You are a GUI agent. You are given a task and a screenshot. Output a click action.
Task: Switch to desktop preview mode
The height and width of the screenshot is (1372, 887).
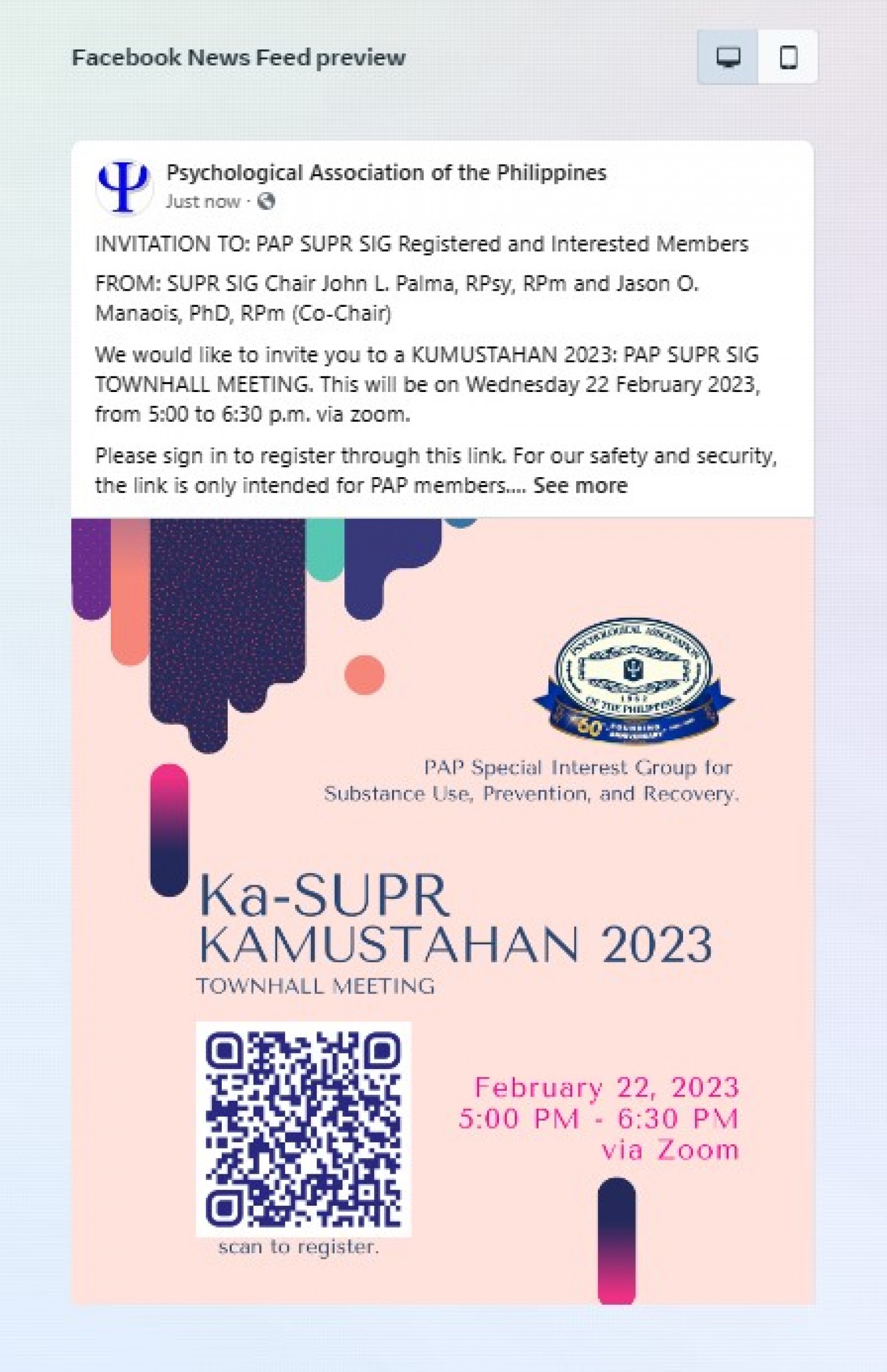tap(727, 58)
